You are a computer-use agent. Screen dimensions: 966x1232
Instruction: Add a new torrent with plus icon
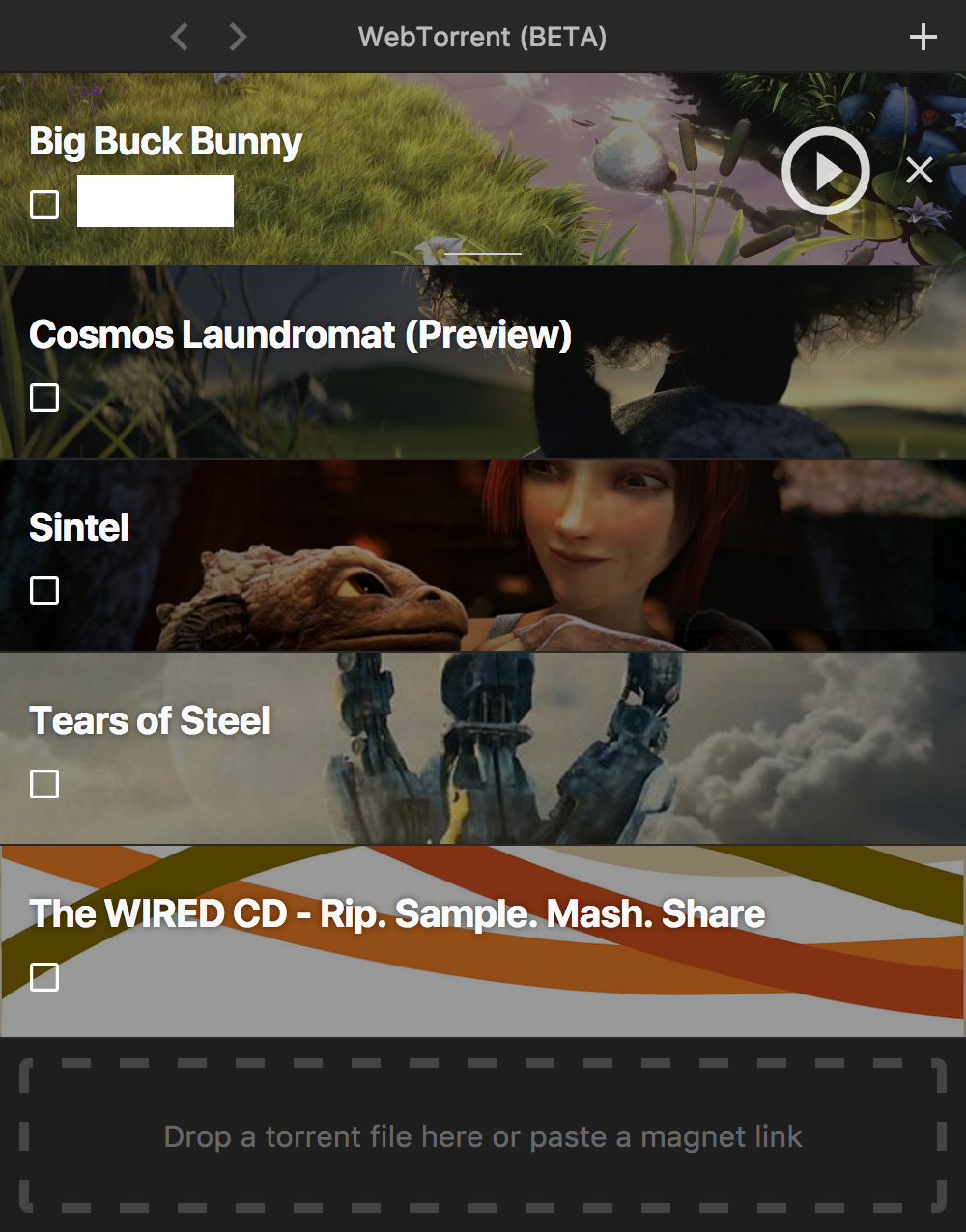pyautogui.click(x=923, y=37)
